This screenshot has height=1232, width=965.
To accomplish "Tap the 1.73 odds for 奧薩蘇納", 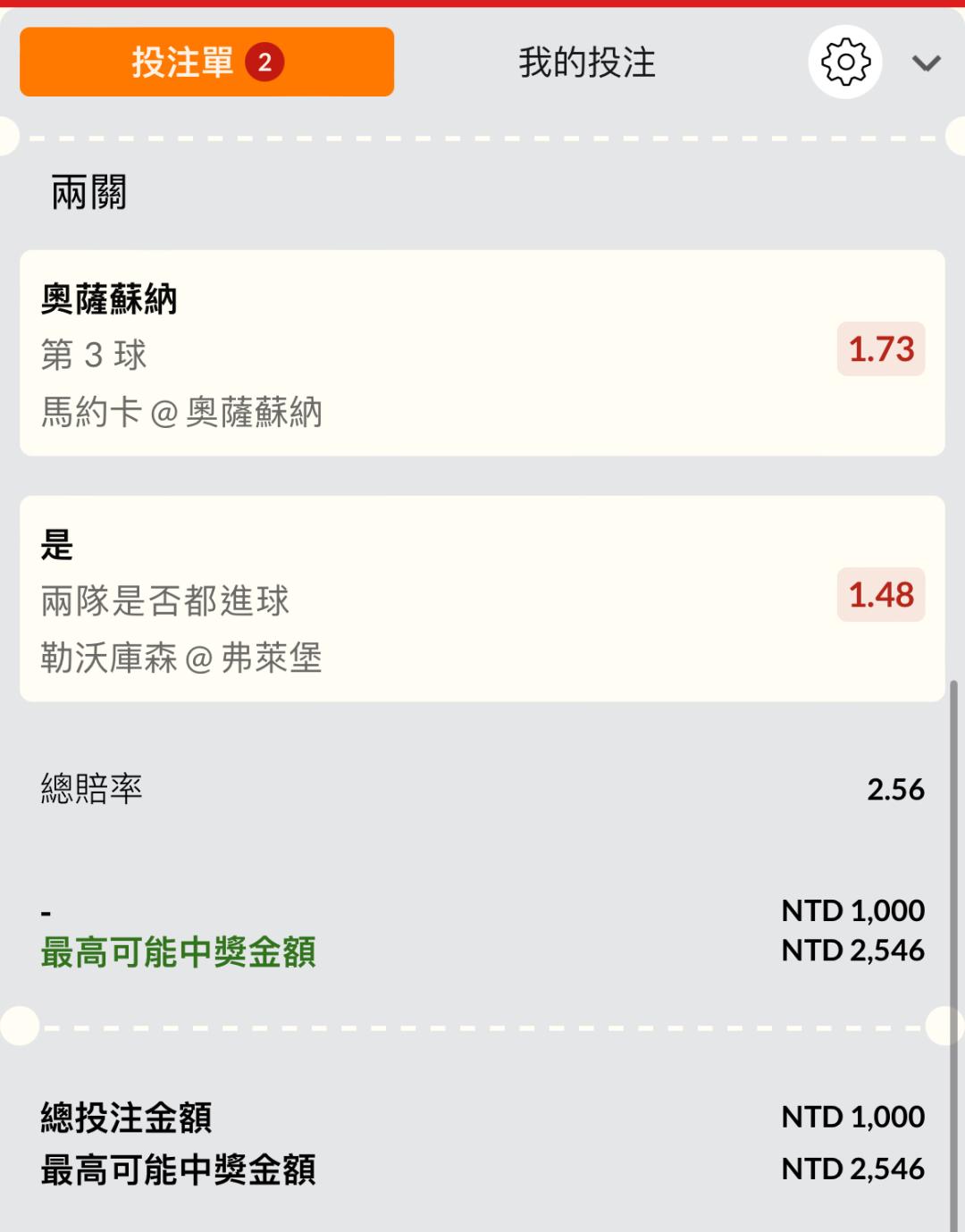I will pyautogui.click(x=880, y=349).
